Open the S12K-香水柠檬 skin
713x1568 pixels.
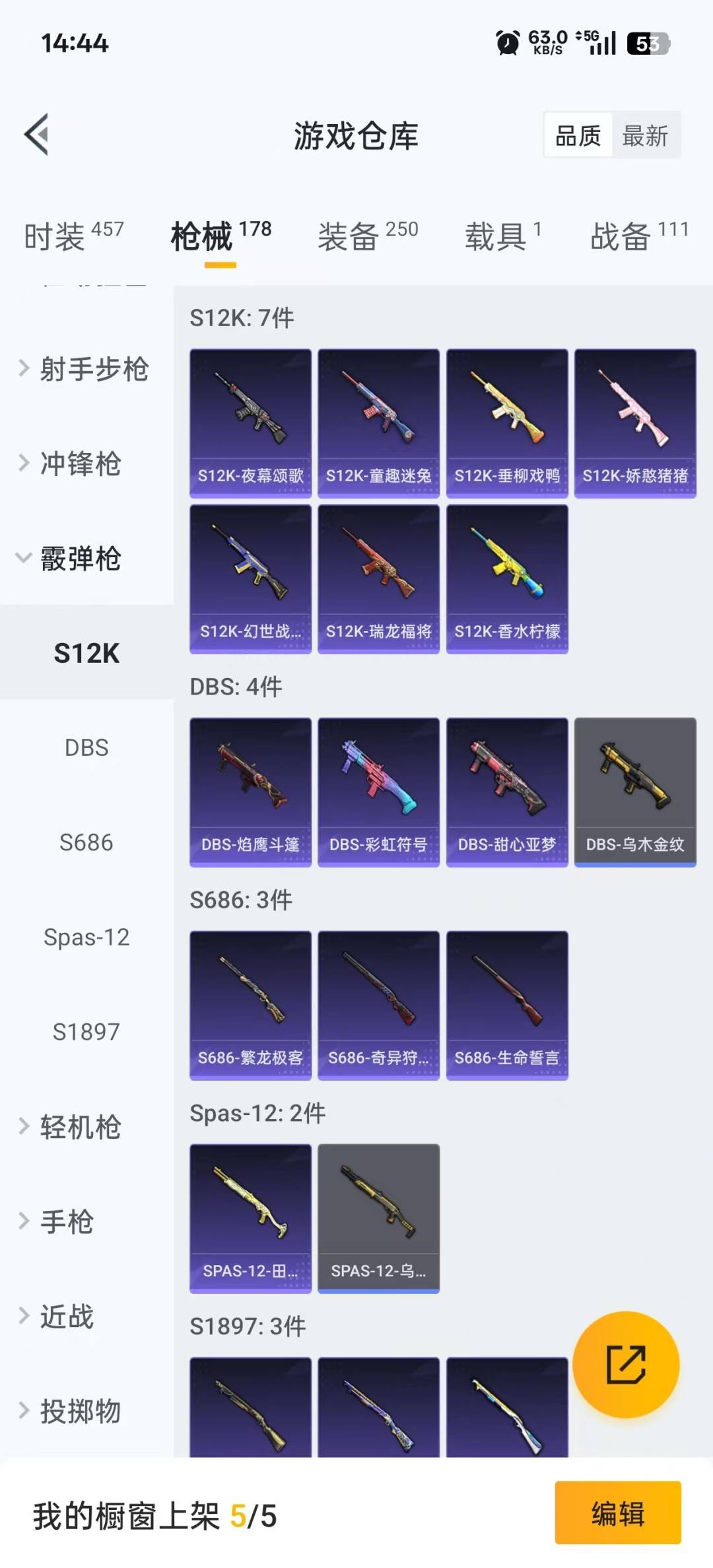point(507,579)
